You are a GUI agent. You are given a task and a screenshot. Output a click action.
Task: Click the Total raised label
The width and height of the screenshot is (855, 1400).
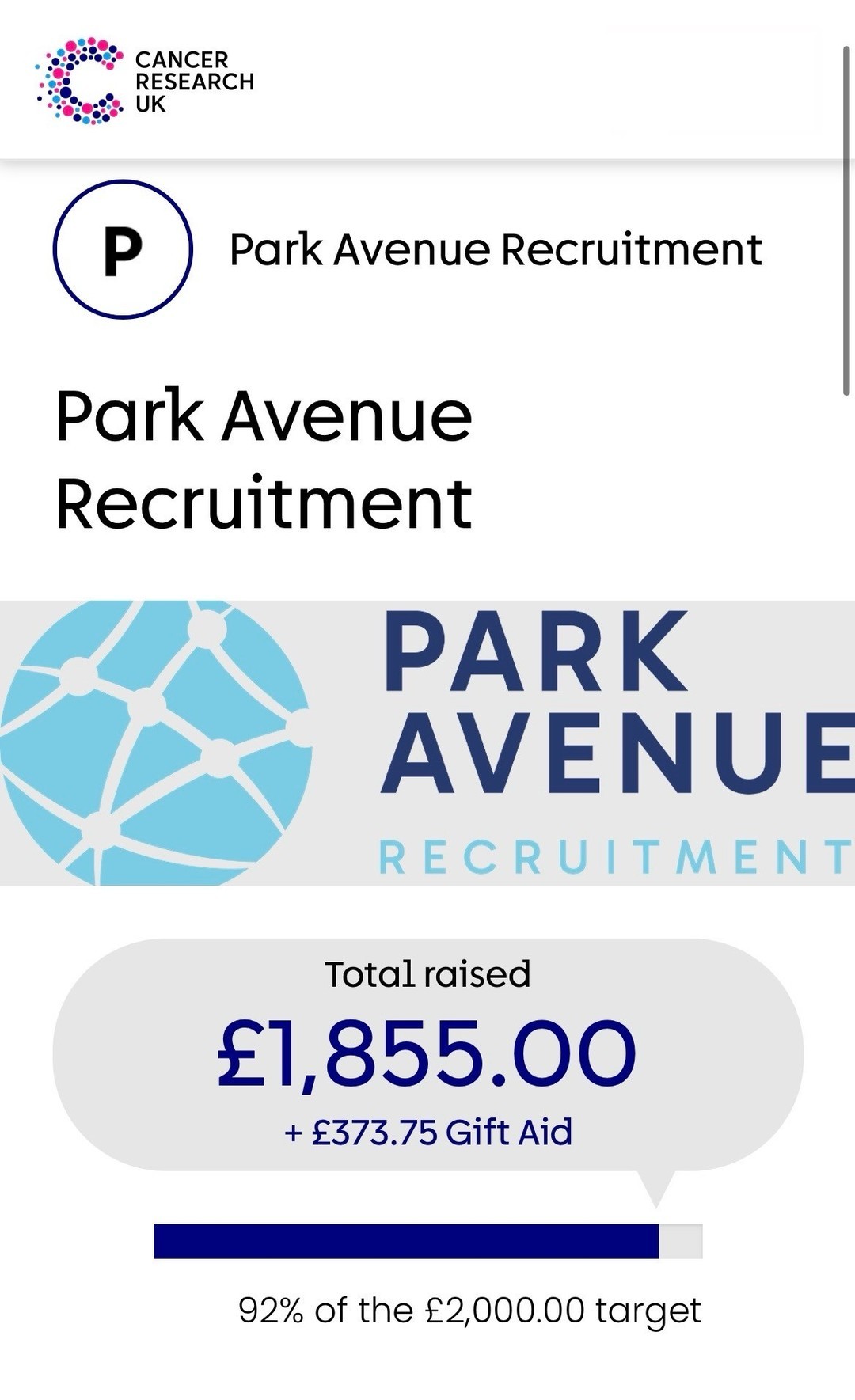pyautogui.click(x=427, y=975)
